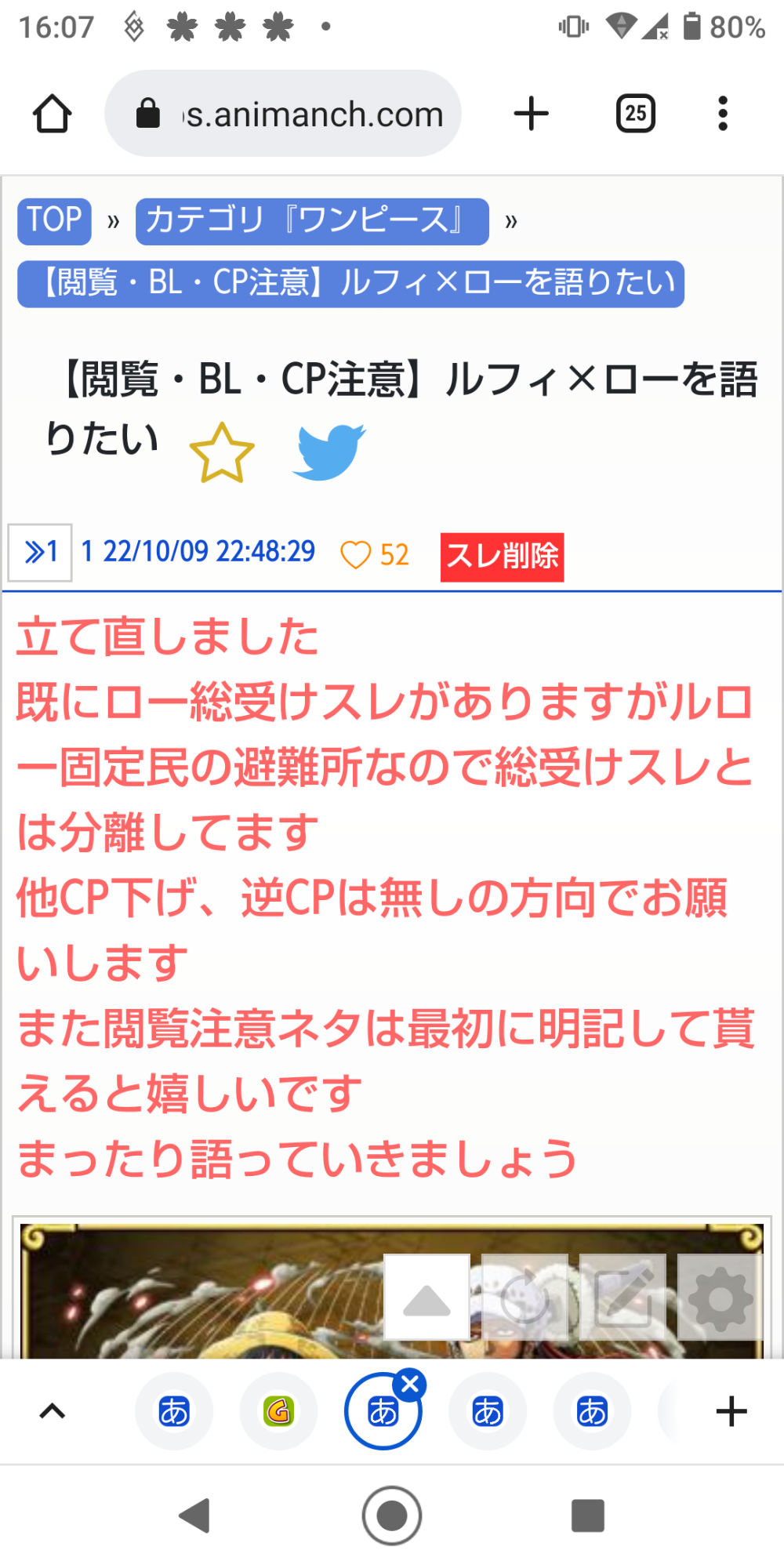Go to the TOP breadcrumb link
Image resolution: width=784 pixels, height=1568 pixels.
(54, 220)
